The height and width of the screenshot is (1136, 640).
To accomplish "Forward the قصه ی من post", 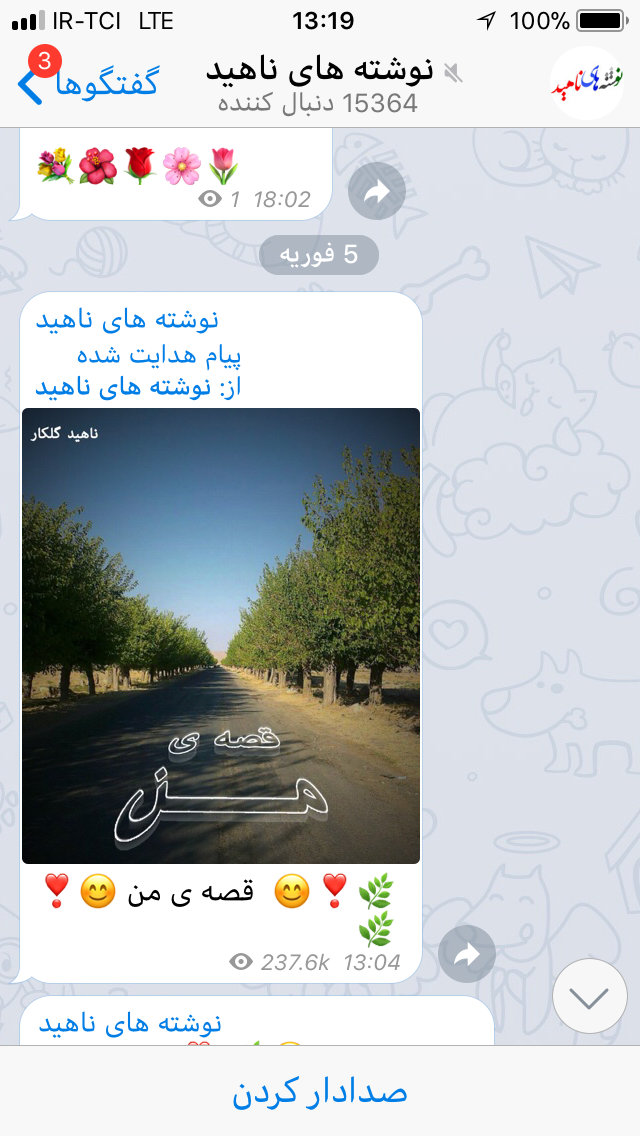I will [x=467, y=954].
